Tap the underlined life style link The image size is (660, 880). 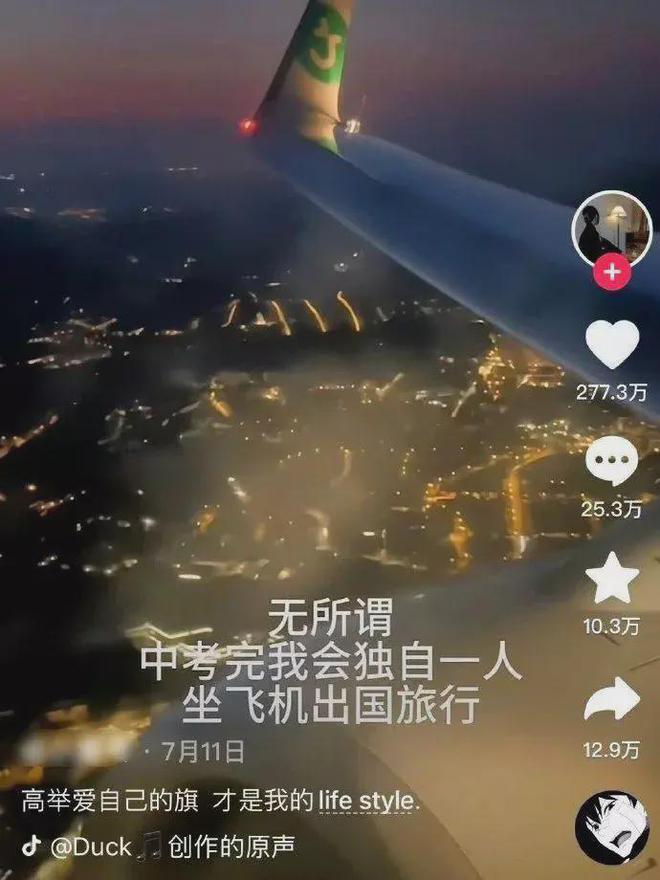(x=366, y=801)
